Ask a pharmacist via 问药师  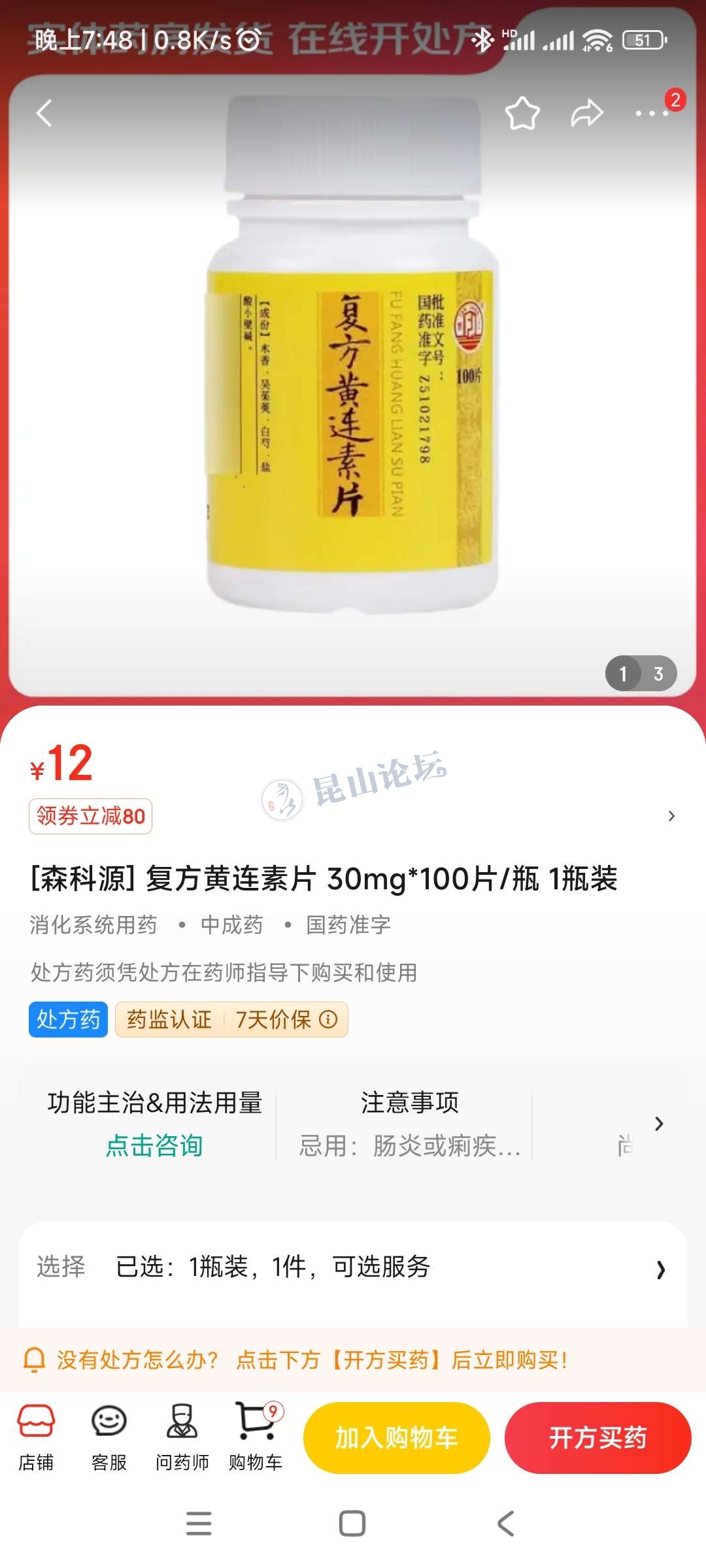[x=182, y=1437]
